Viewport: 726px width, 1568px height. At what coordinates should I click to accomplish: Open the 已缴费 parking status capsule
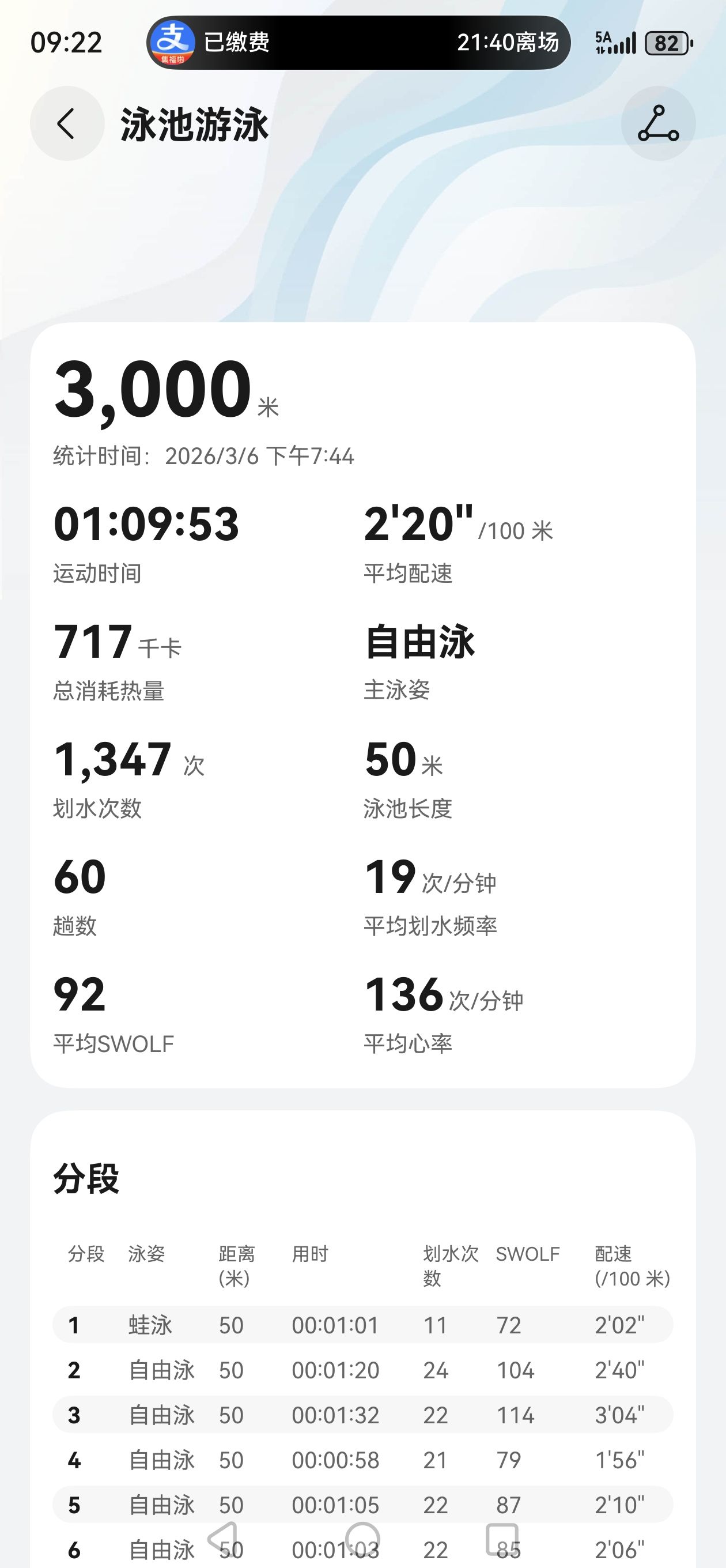[x=358, y=43]
